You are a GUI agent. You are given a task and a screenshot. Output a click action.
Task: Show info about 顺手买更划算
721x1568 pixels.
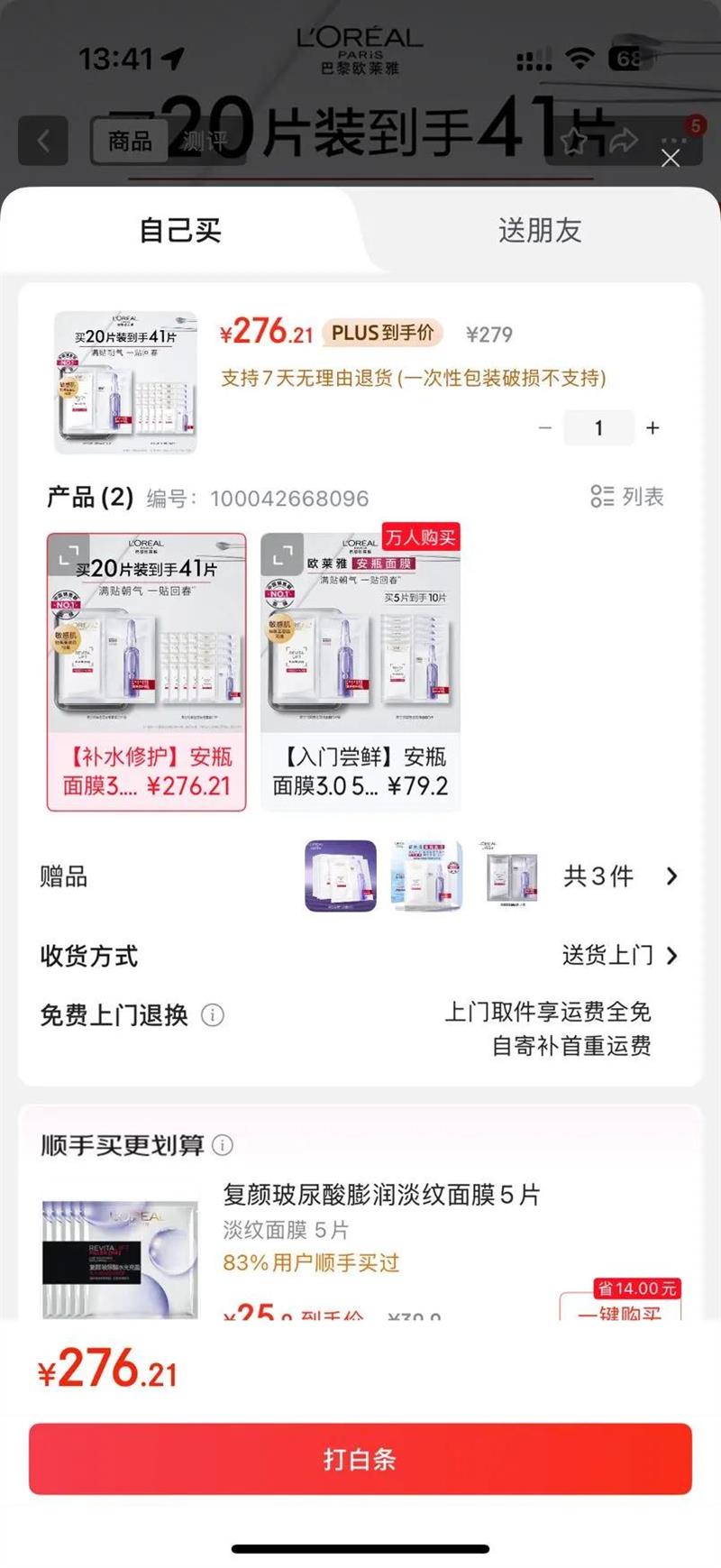pos(223,1145)
